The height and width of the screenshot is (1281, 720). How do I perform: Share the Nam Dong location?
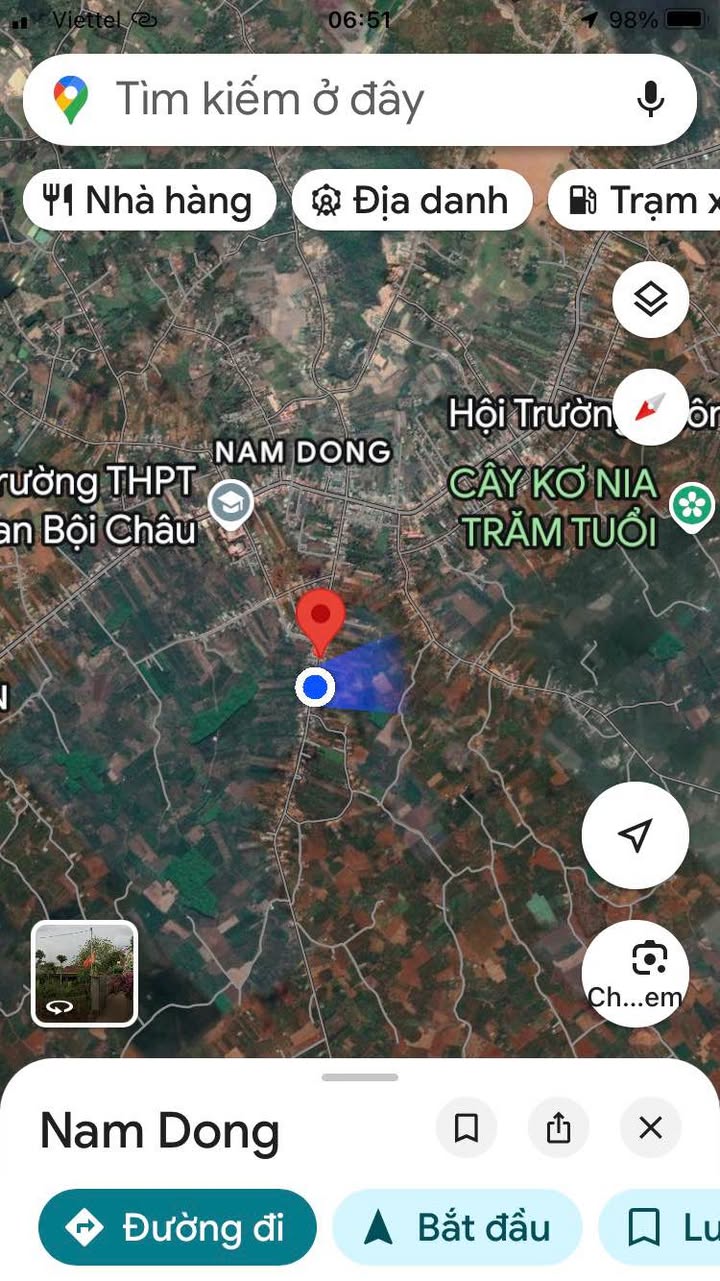pos(558,1128)
